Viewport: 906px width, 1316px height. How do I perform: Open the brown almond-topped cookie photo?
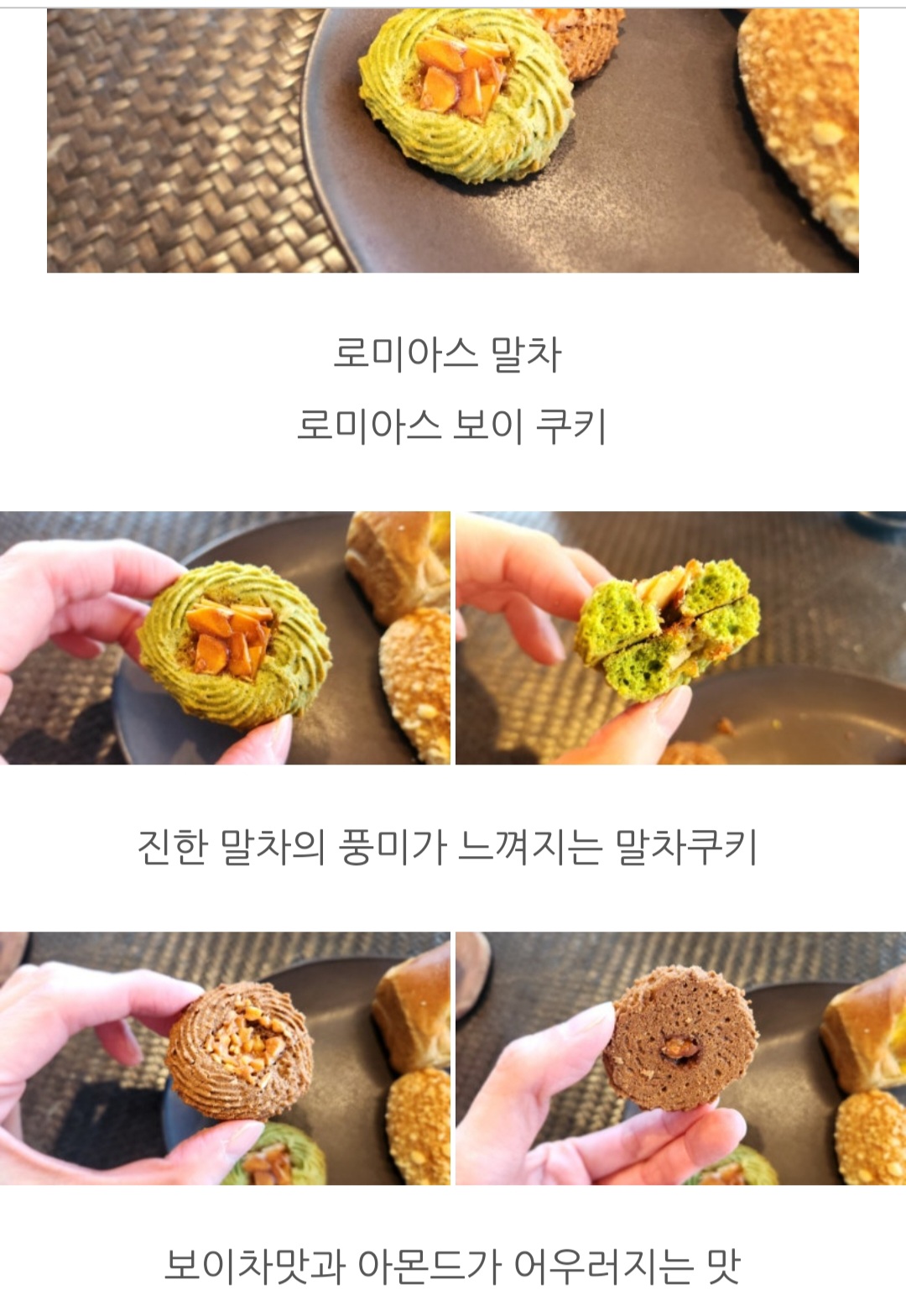pyautogui.click(x=225, y=1057)
